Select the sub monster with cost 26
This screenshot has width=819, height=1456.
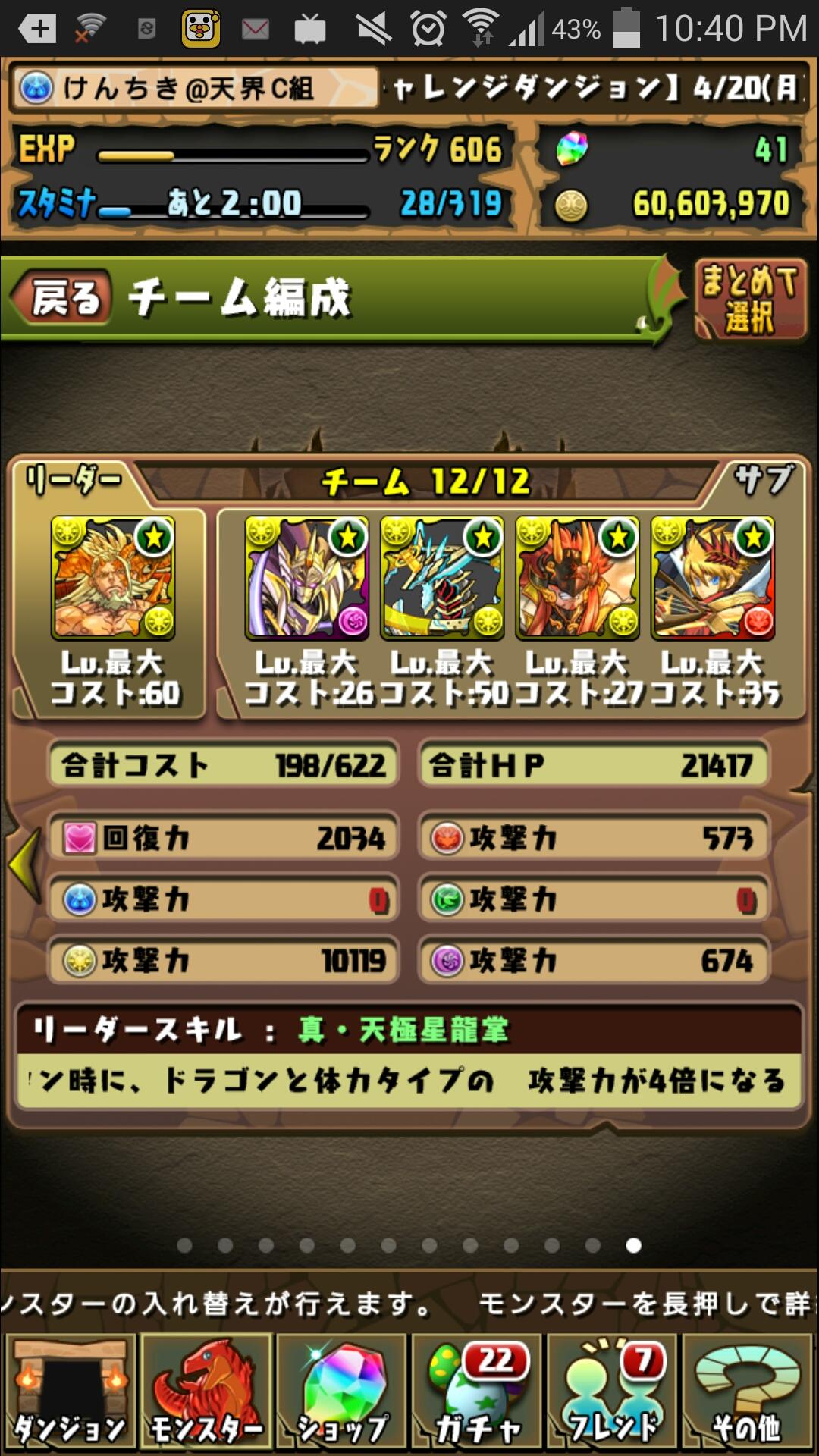(307, 578)
